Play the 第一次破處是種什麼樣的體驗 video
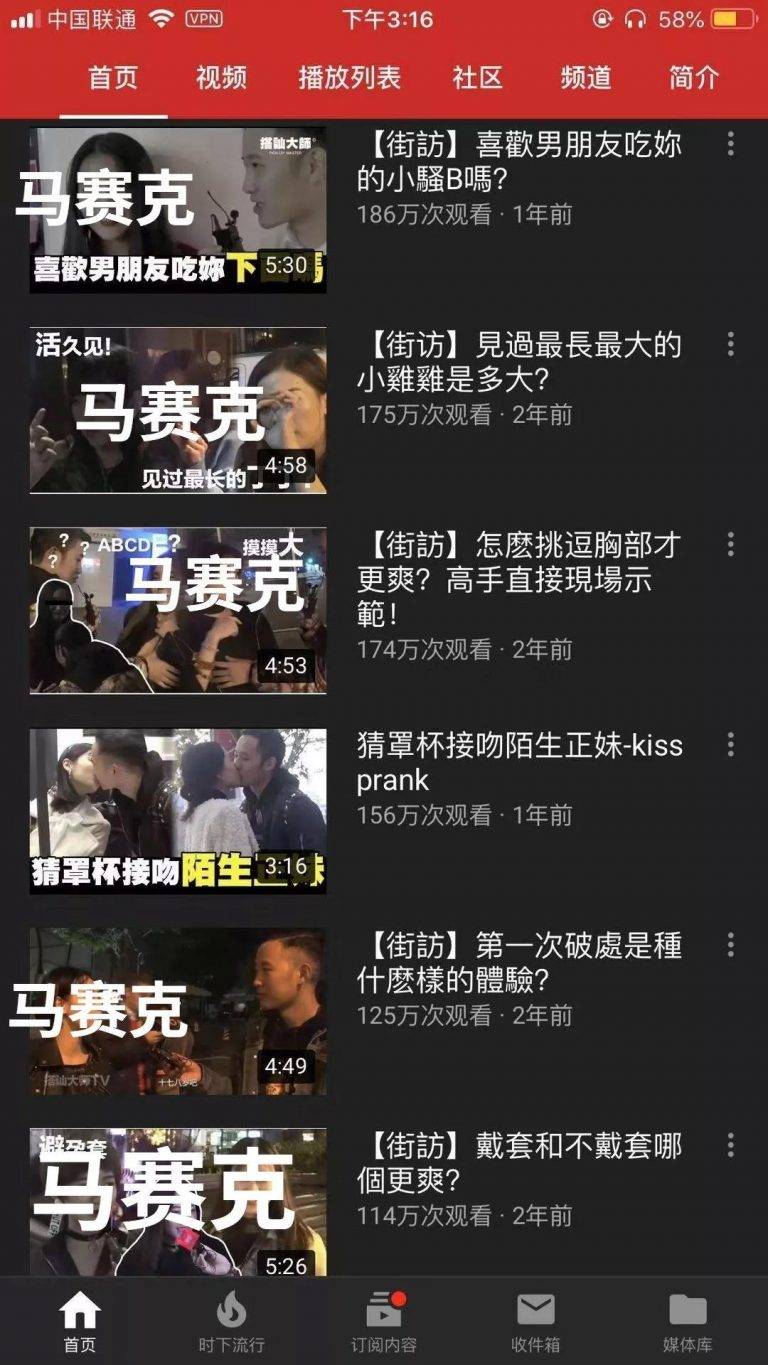Screen dimensions: 768x1365 pos(178,1010)
